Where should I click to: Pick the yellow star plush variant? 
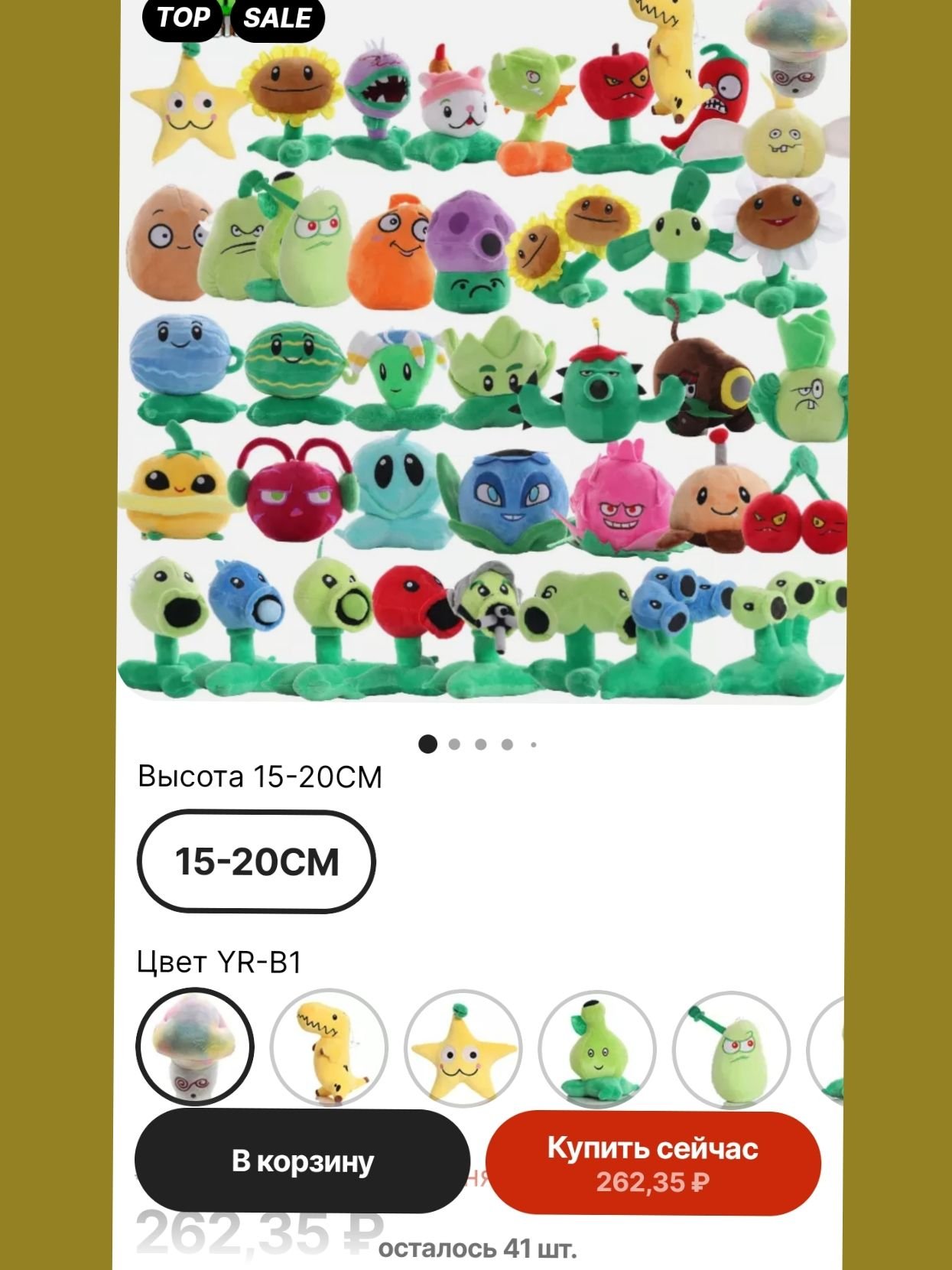click(x=463, y=1047)
